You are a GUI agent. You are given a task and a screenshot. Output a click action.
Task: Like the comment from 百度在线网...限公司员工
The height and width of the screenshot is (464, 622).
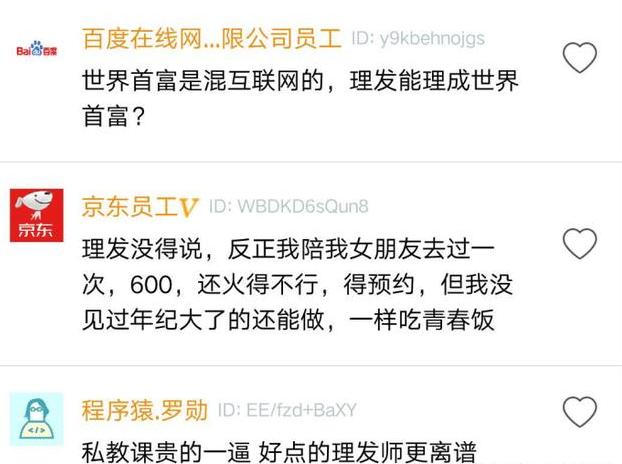pos(580,58)
